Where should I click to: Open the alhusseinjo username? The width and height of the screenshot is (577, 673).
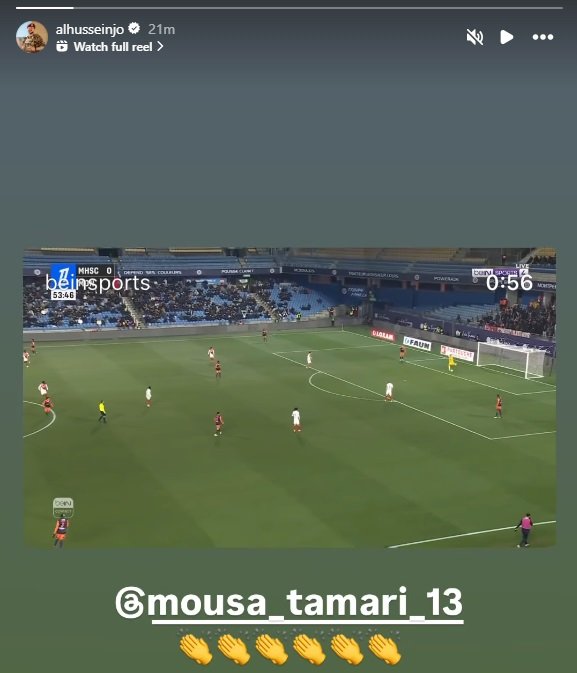click(90, 29)
